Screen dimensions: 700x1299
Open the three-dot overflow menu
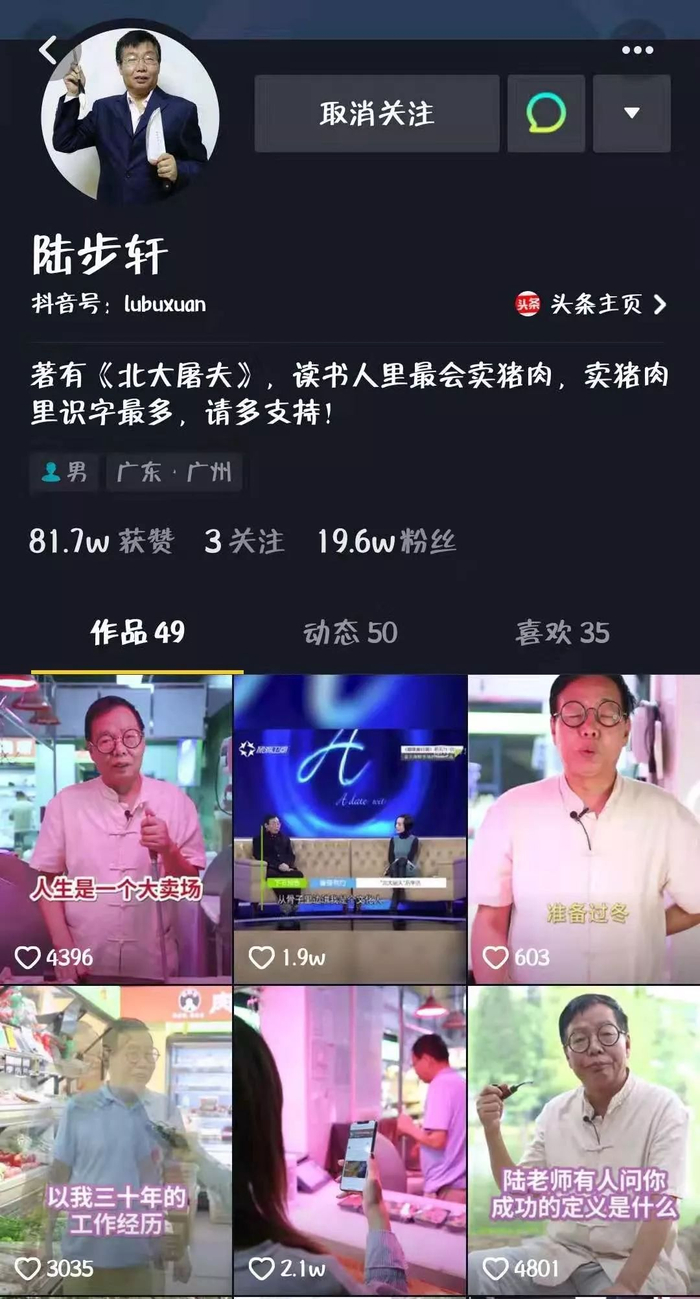point(637,50)
